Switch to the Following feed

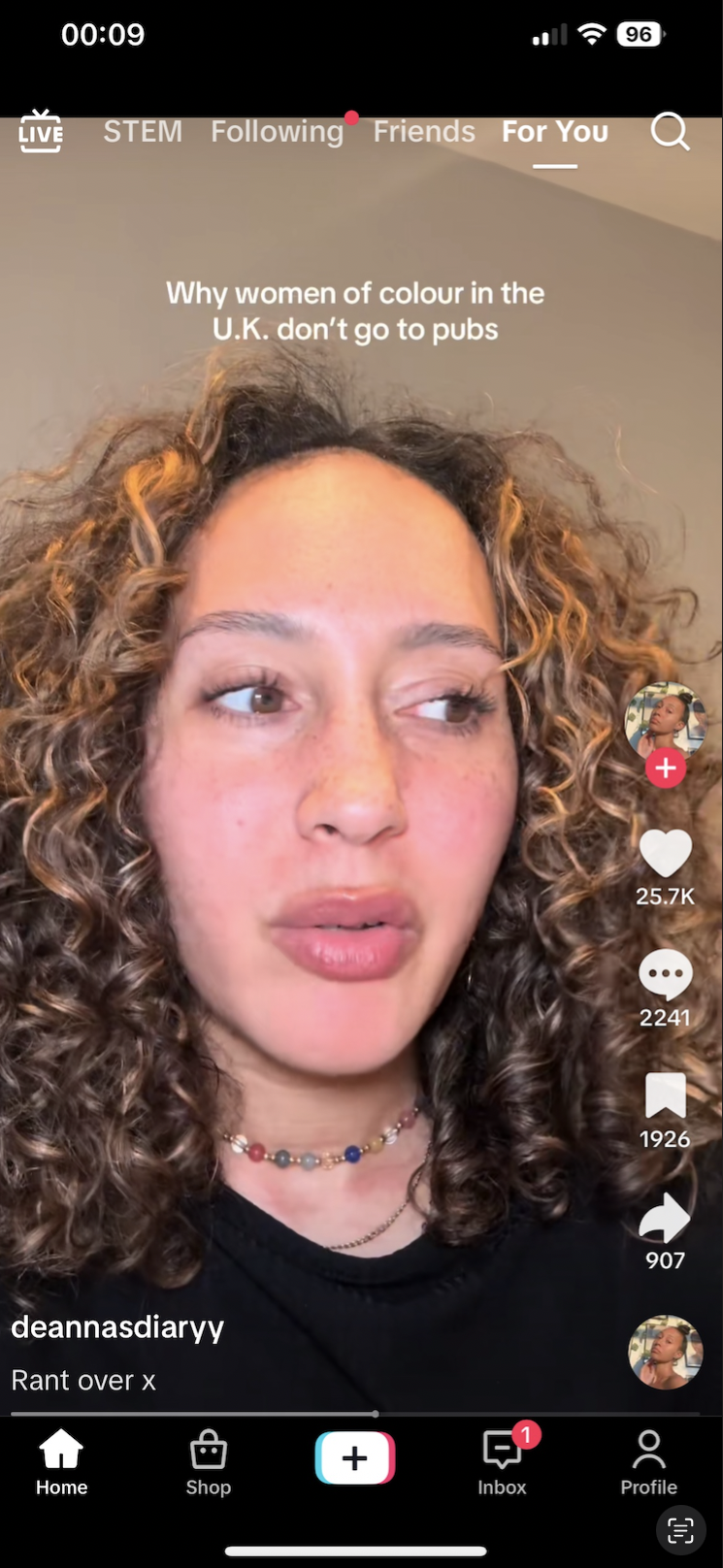pos(277,132)
